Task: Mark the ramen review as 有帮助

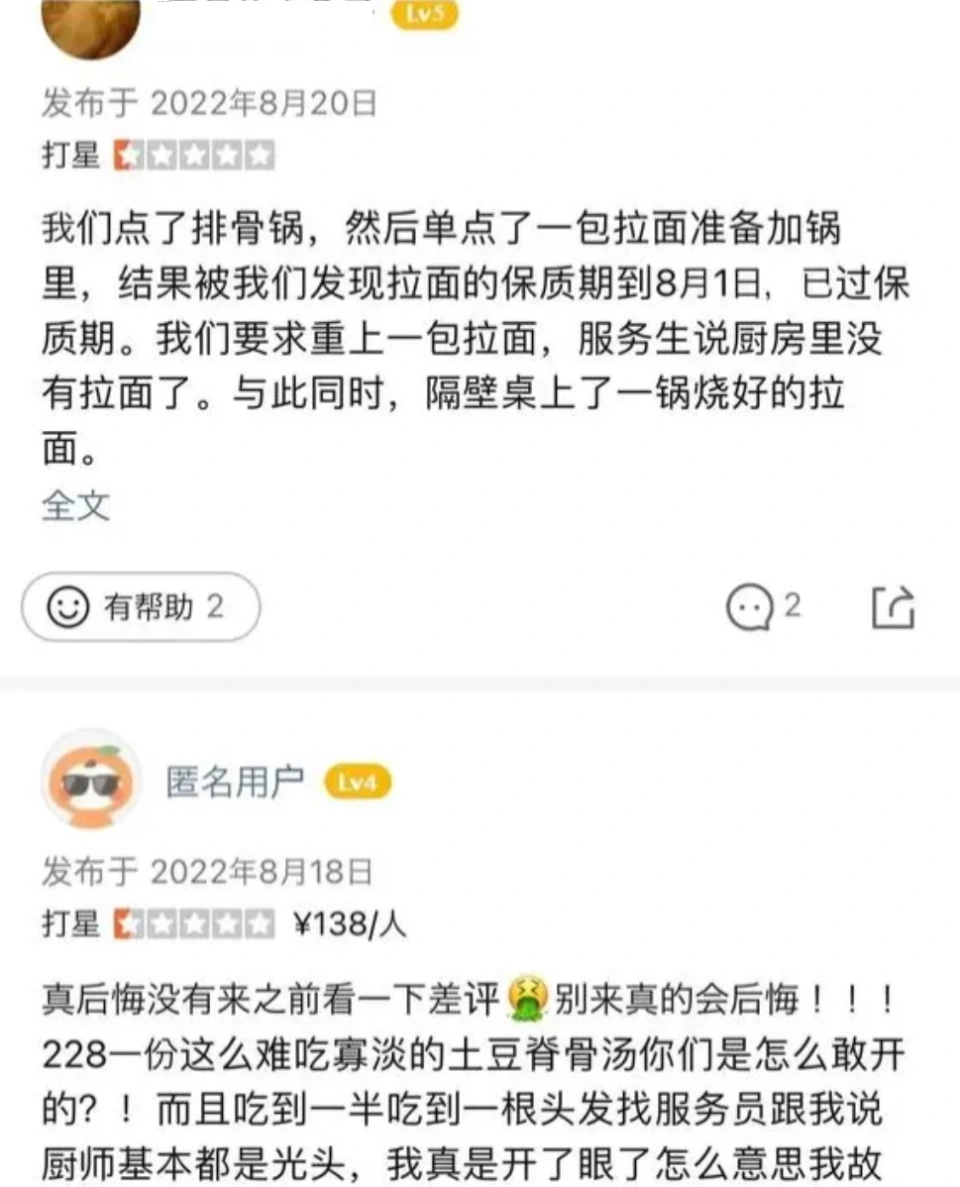Action: [x=140, y=607]
